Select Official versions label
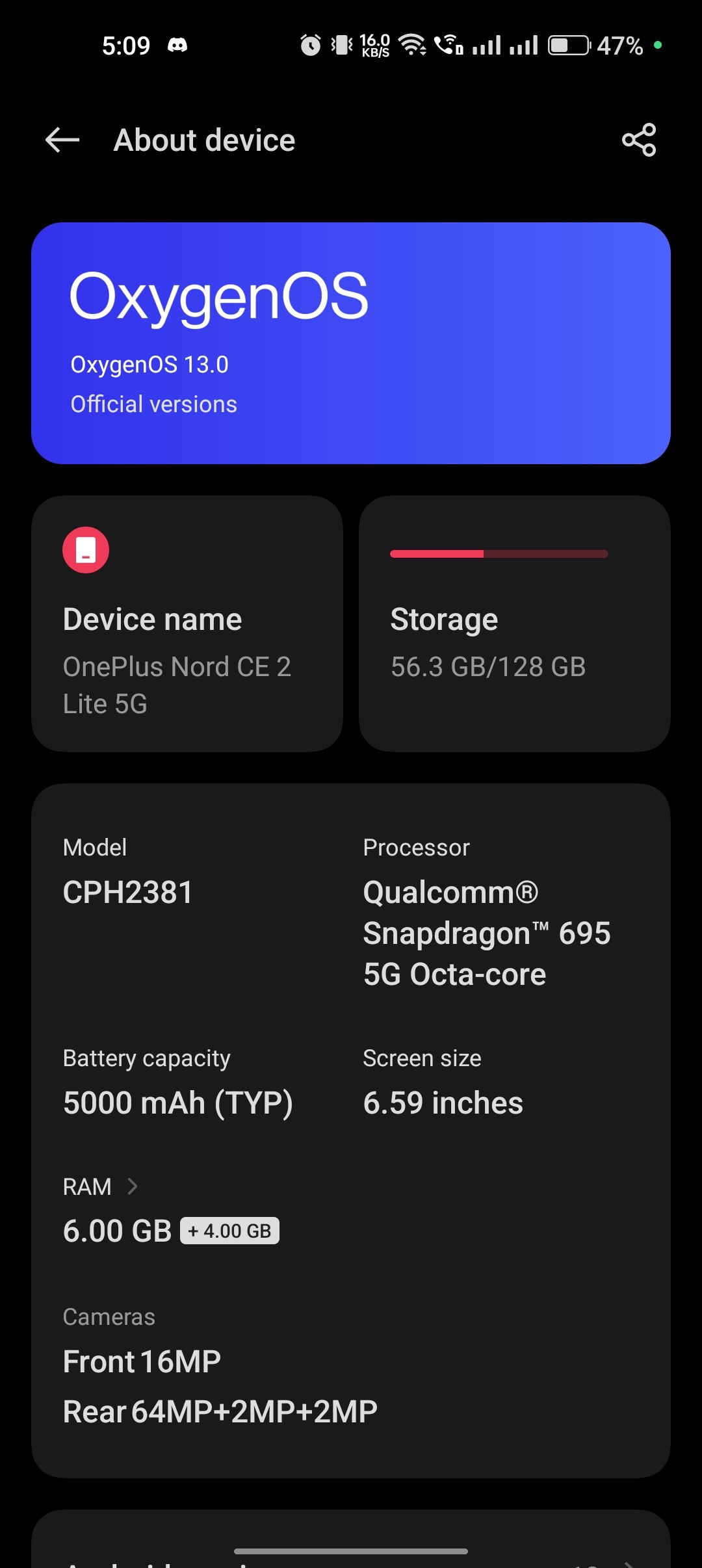The image size is (702, 1568). (153, 404)
